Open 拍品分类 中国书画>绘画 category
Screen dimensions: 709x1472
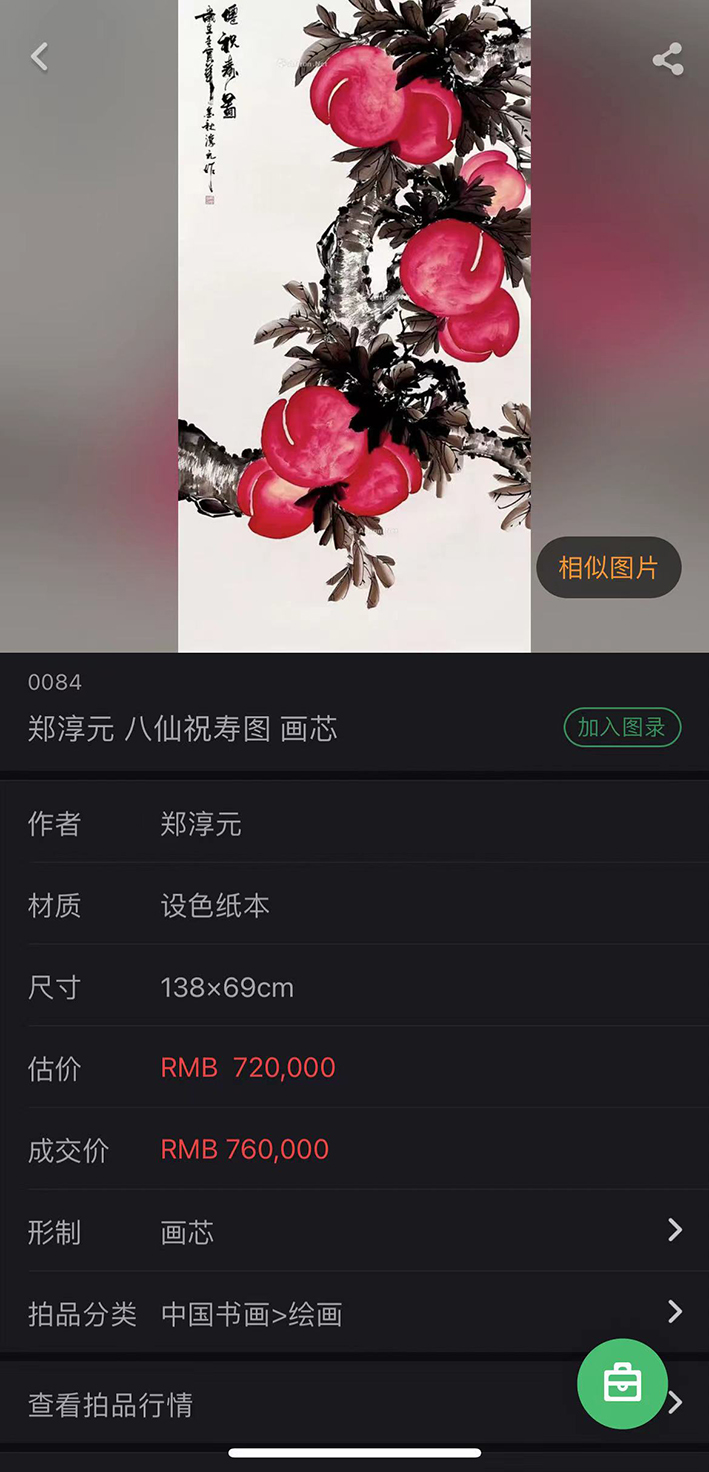coord(354,1312)
